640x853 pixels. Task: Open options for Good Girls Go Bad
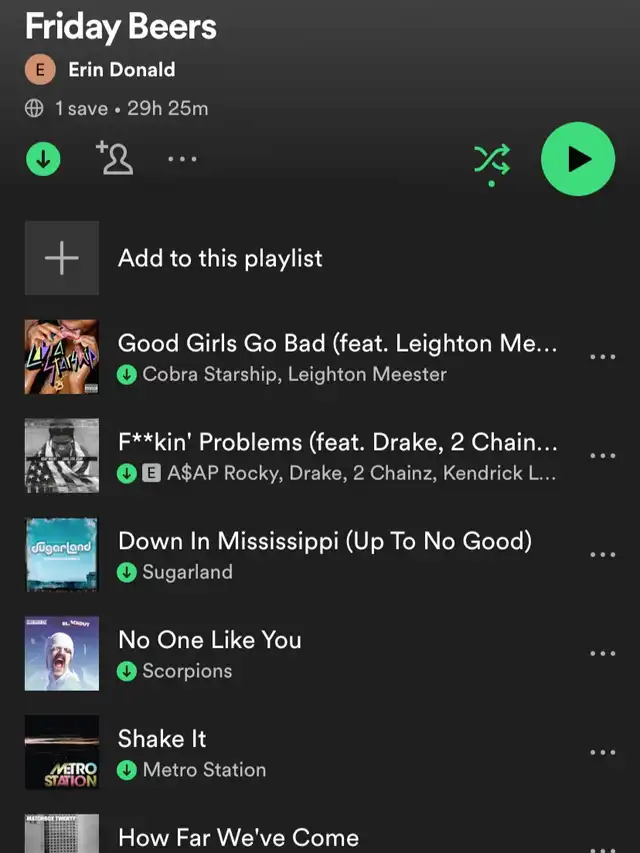tap(602, 357)
